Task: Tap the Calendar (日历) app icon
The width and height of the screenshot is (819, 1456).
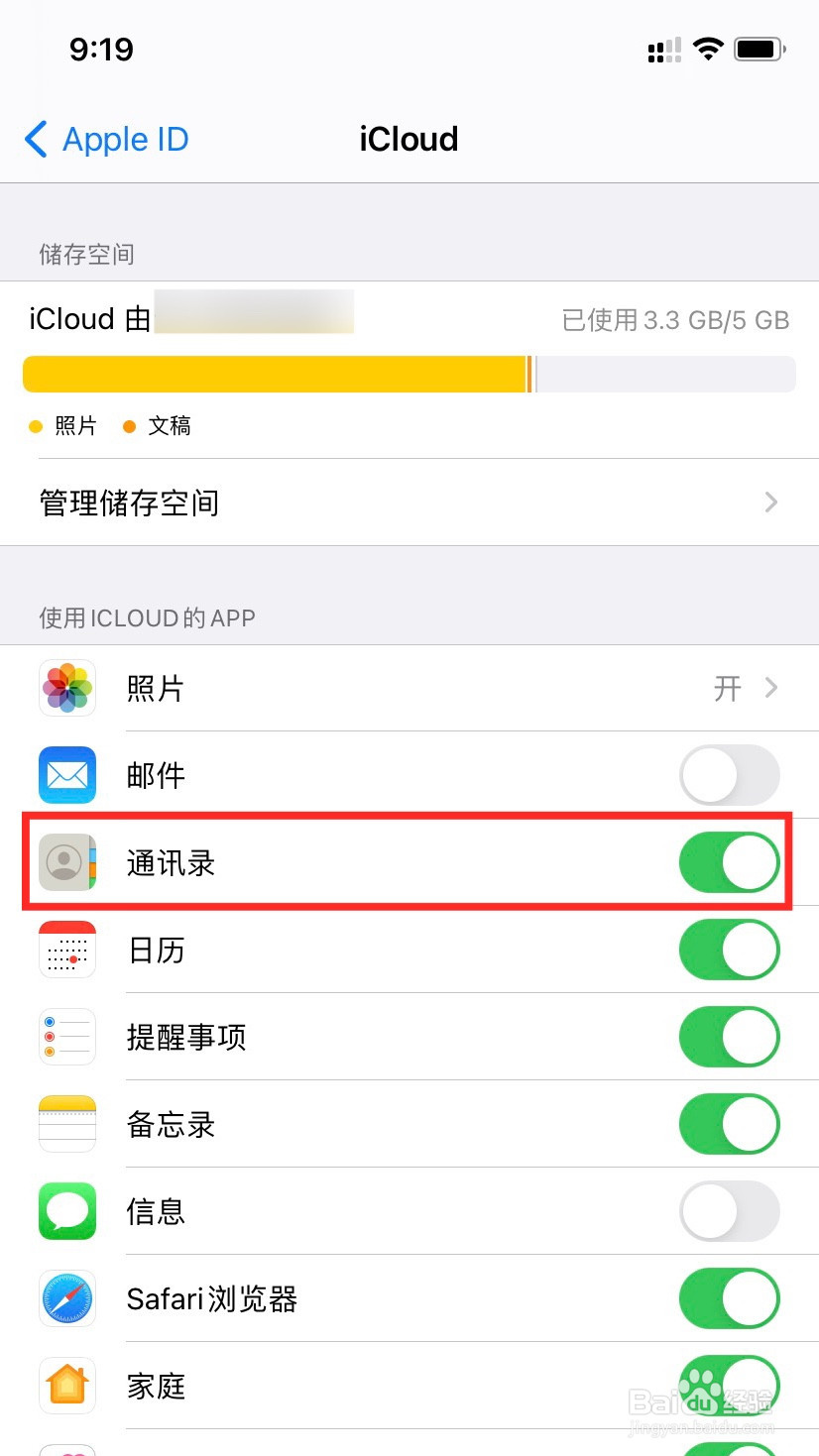Action: point(66,950)
